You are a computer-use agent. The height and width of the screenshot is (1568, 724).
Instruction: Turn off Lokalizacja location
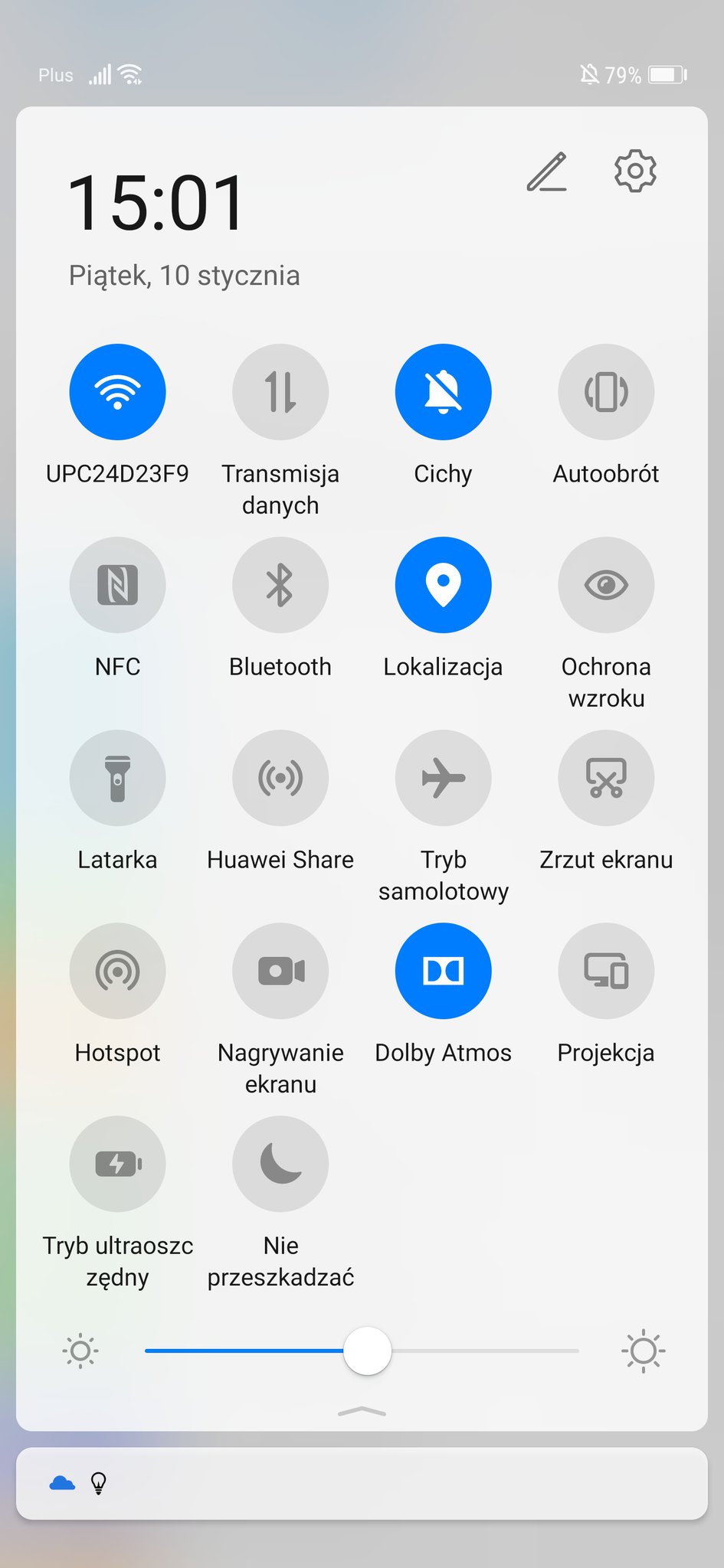443,585
